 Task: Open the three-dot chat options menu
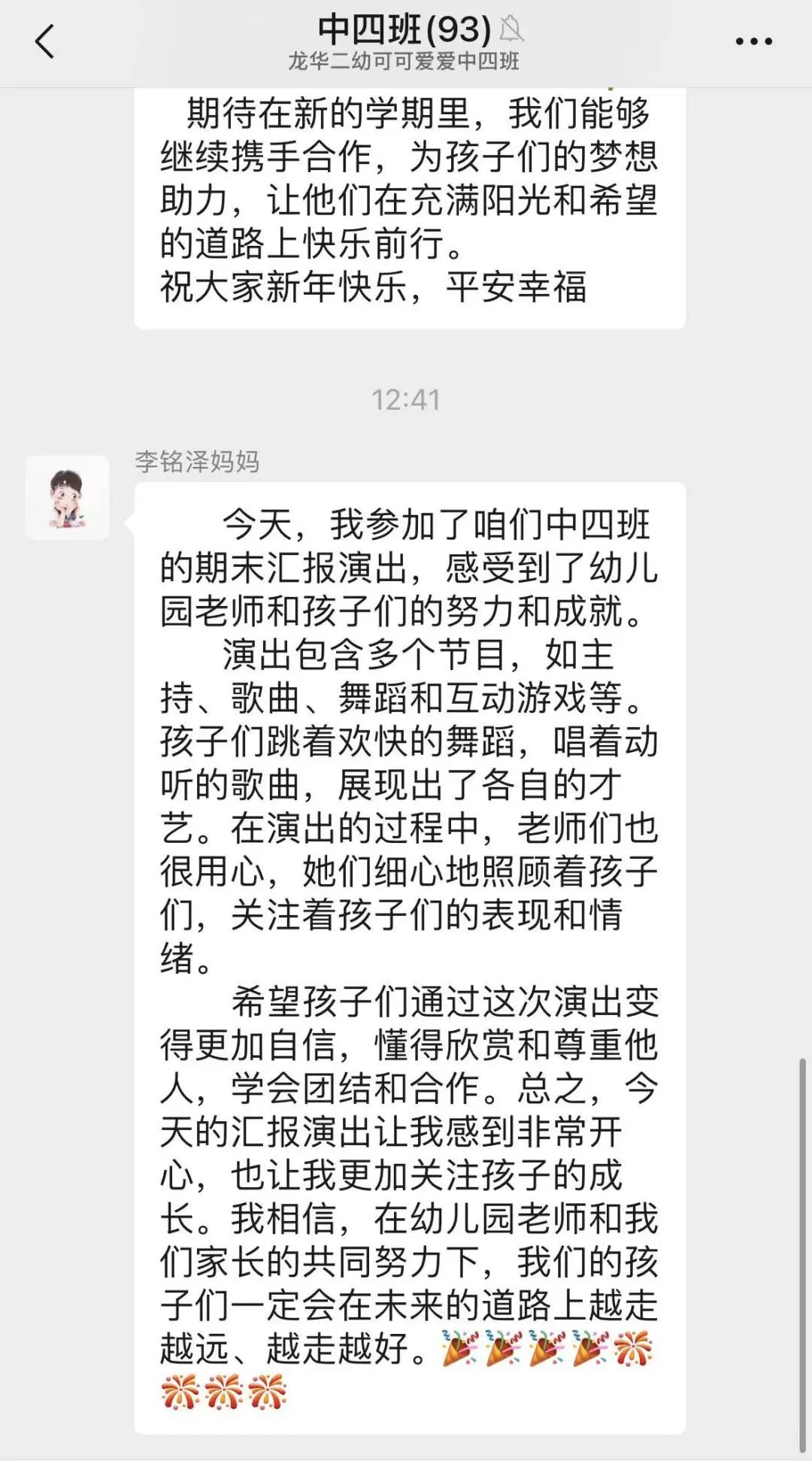tap(753, 41)
